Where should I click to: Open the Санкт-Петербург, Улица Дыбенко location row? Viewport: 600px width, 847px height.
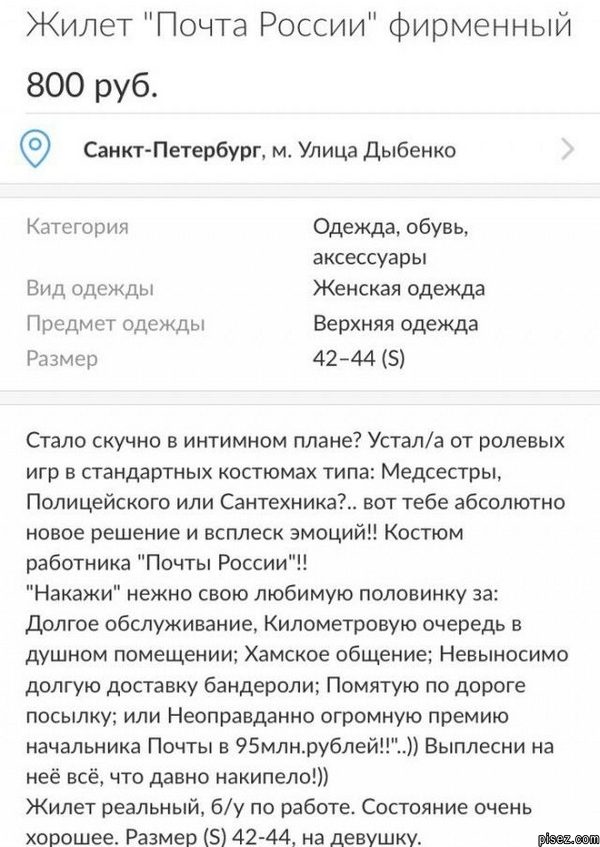coord(300,150)
